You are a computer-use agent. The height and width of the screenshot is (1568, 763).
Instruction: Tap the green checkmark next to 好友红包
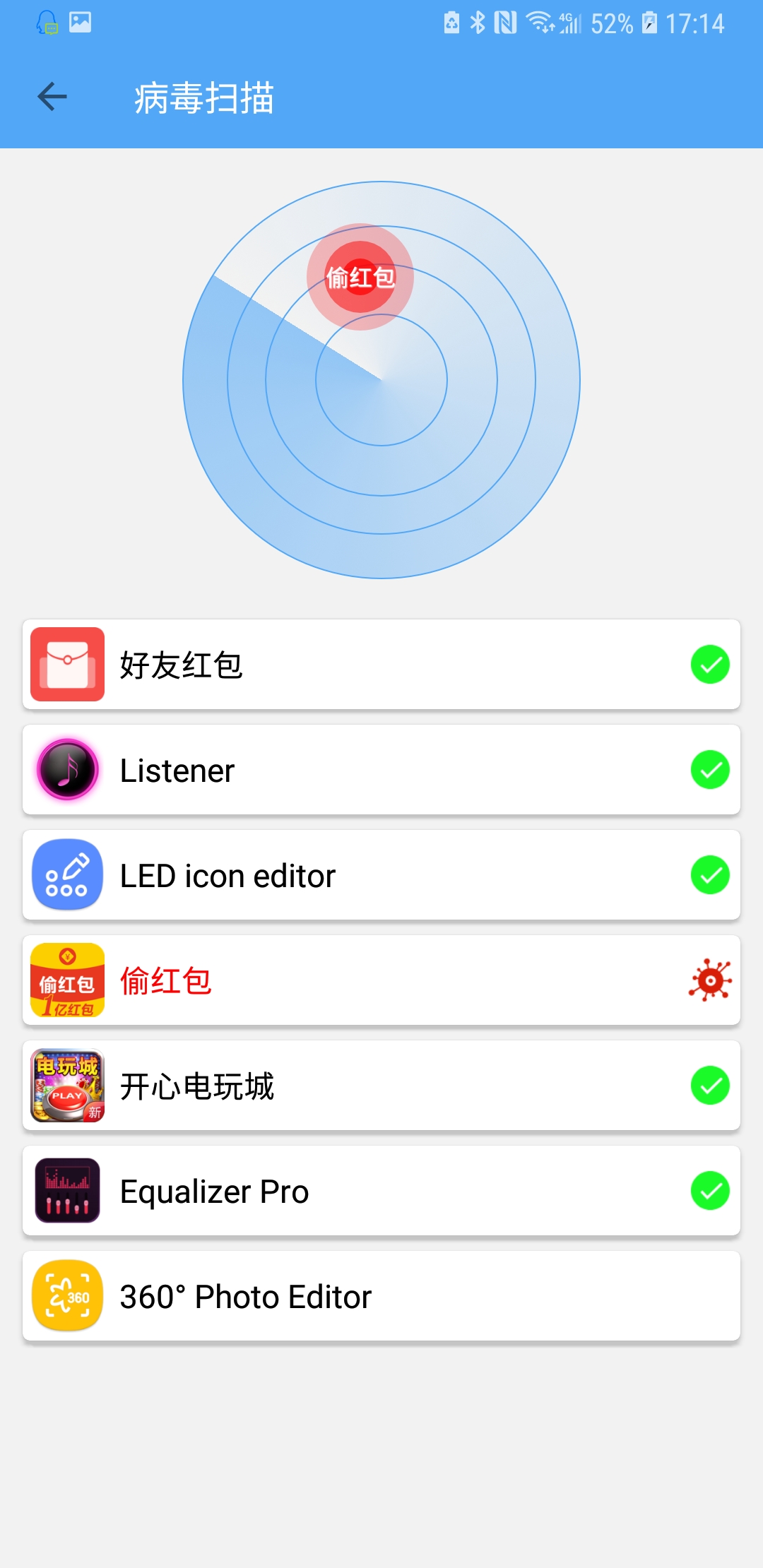point(710,665)
